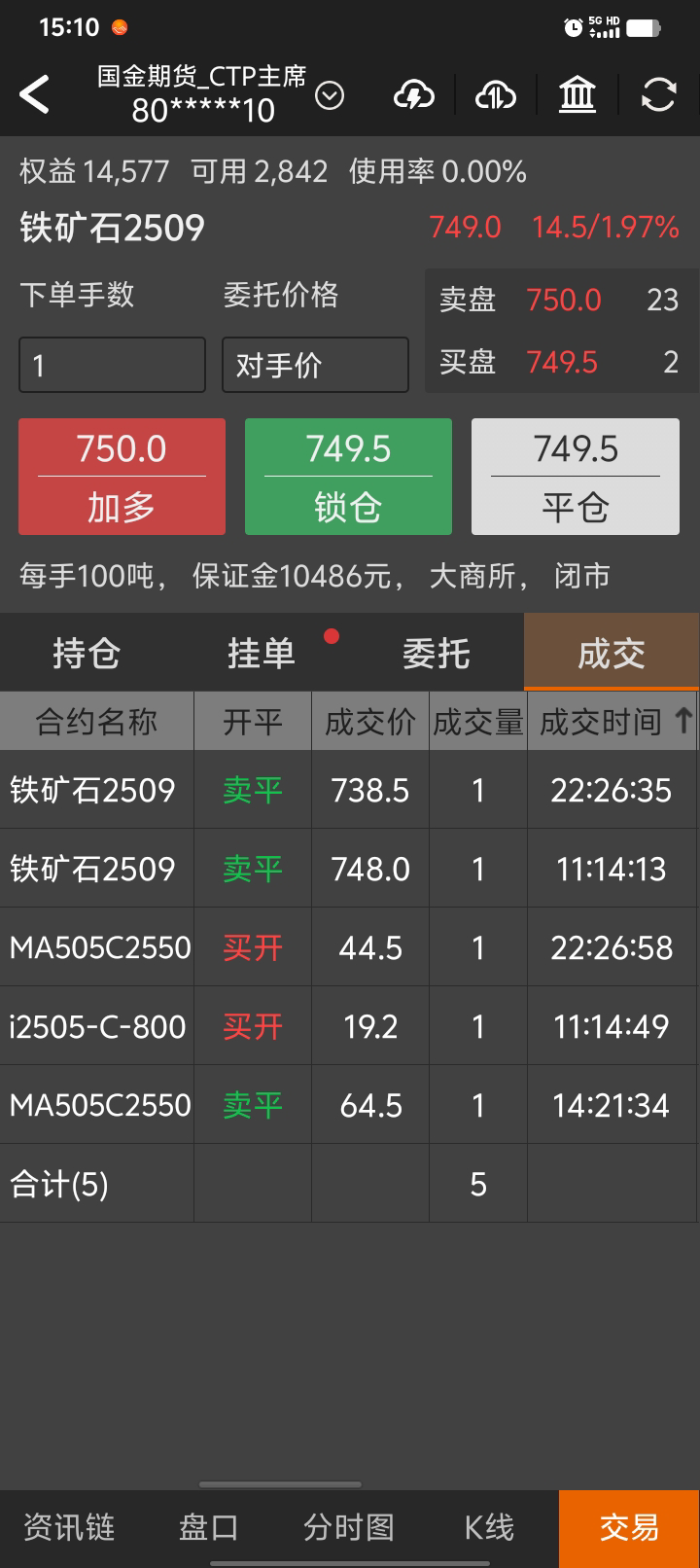Tap the cloud lightning icon

coord(413,95)
